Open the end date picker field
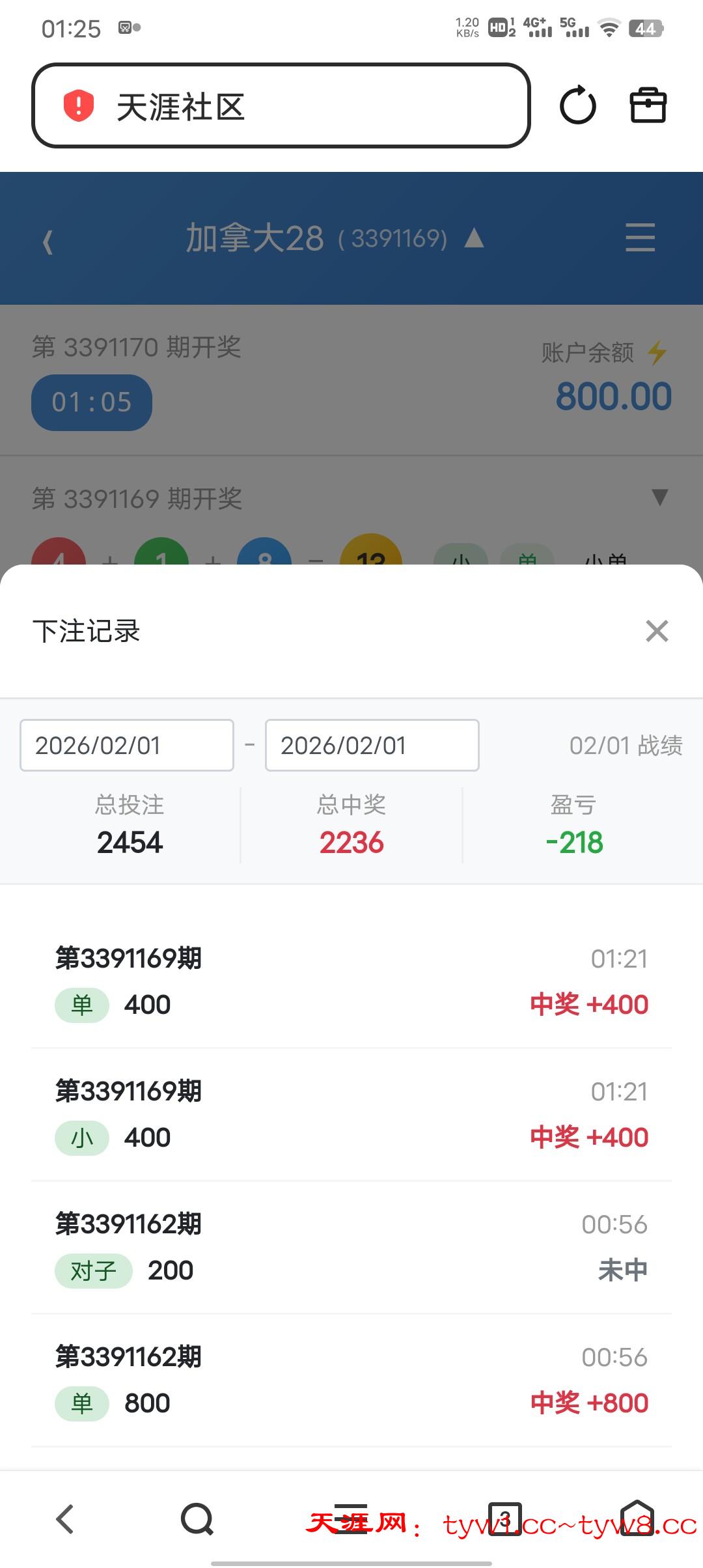Viewport: 703px width, 1568px height. (x=372, y=746)
